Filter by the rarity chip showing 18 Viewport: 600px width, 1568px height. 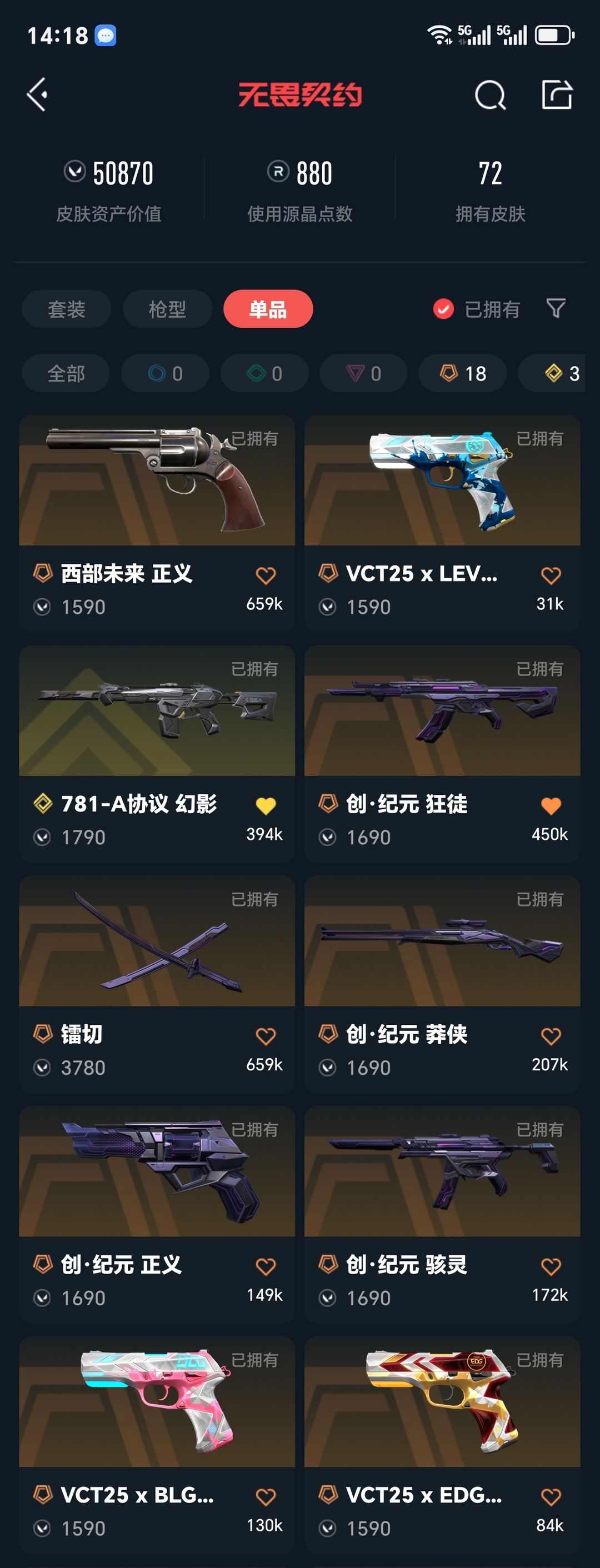462,373
